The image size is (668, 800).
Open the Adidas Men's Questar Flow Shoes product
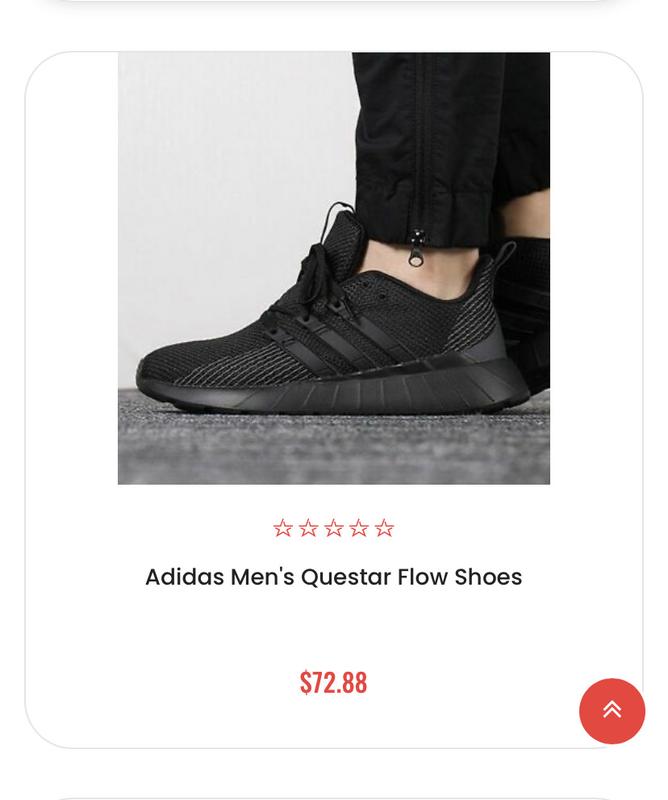(333, 577)
